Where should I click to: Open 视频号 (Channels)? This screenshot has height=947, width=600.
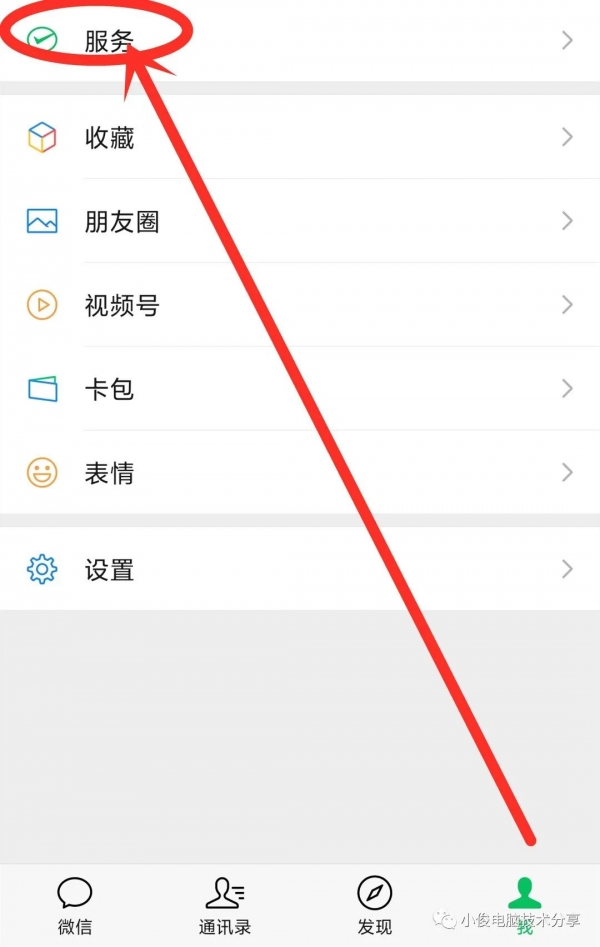[300, 305]
